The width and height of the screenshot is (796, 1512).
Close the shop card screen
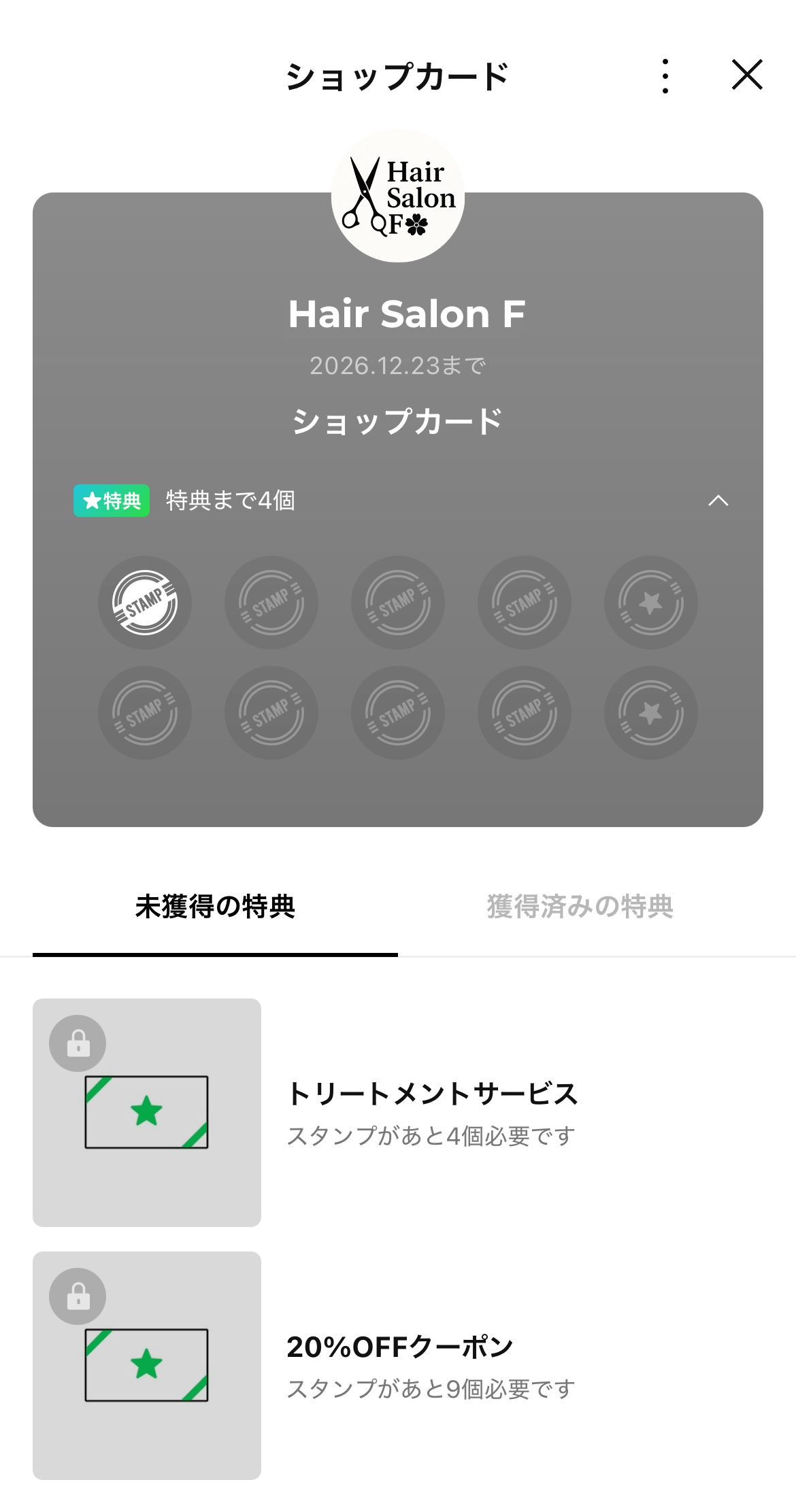click(x=747, y=75)
